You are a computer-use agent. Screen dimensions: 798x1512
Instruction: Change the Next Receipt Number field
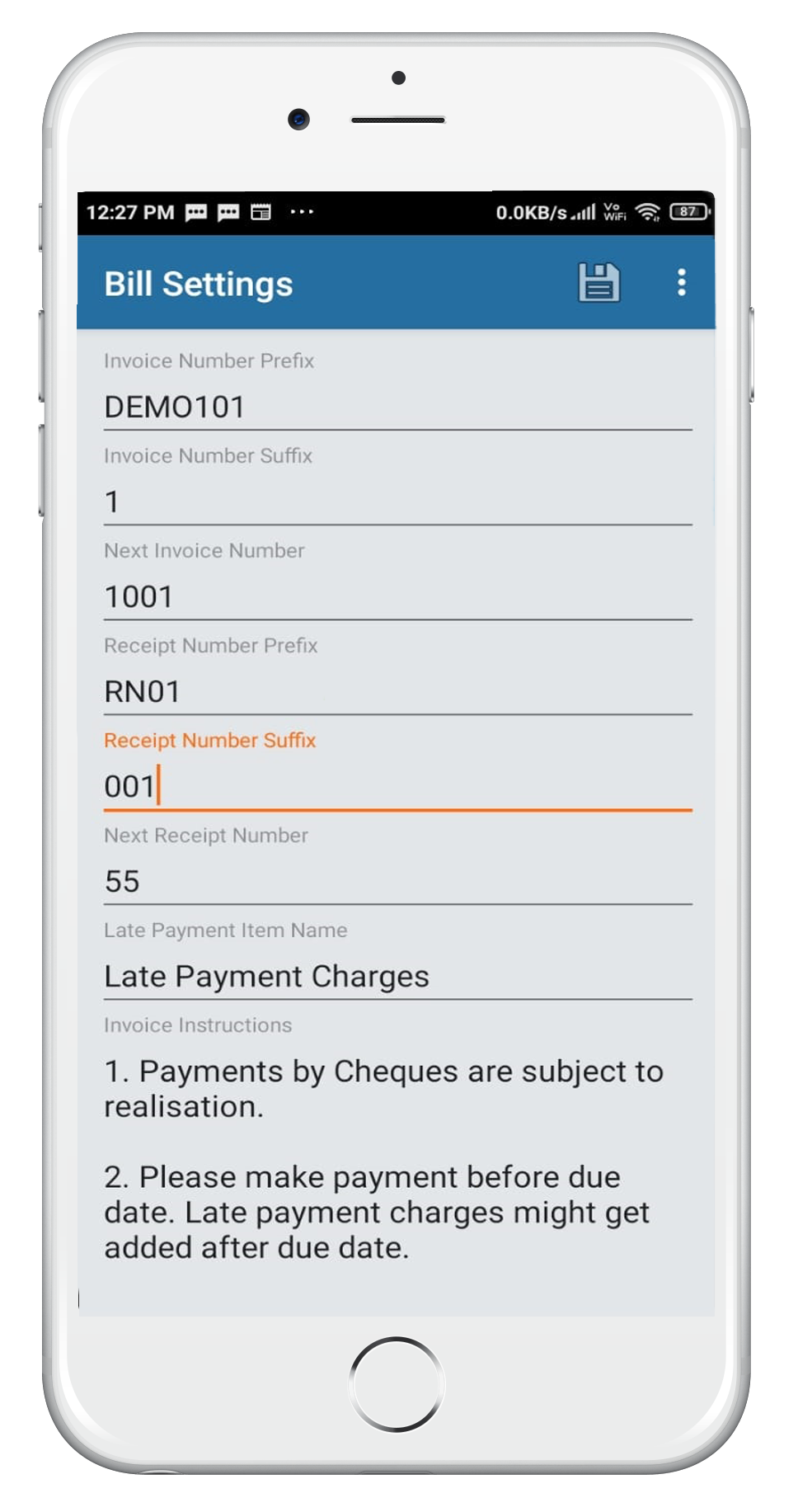point(397,882)
